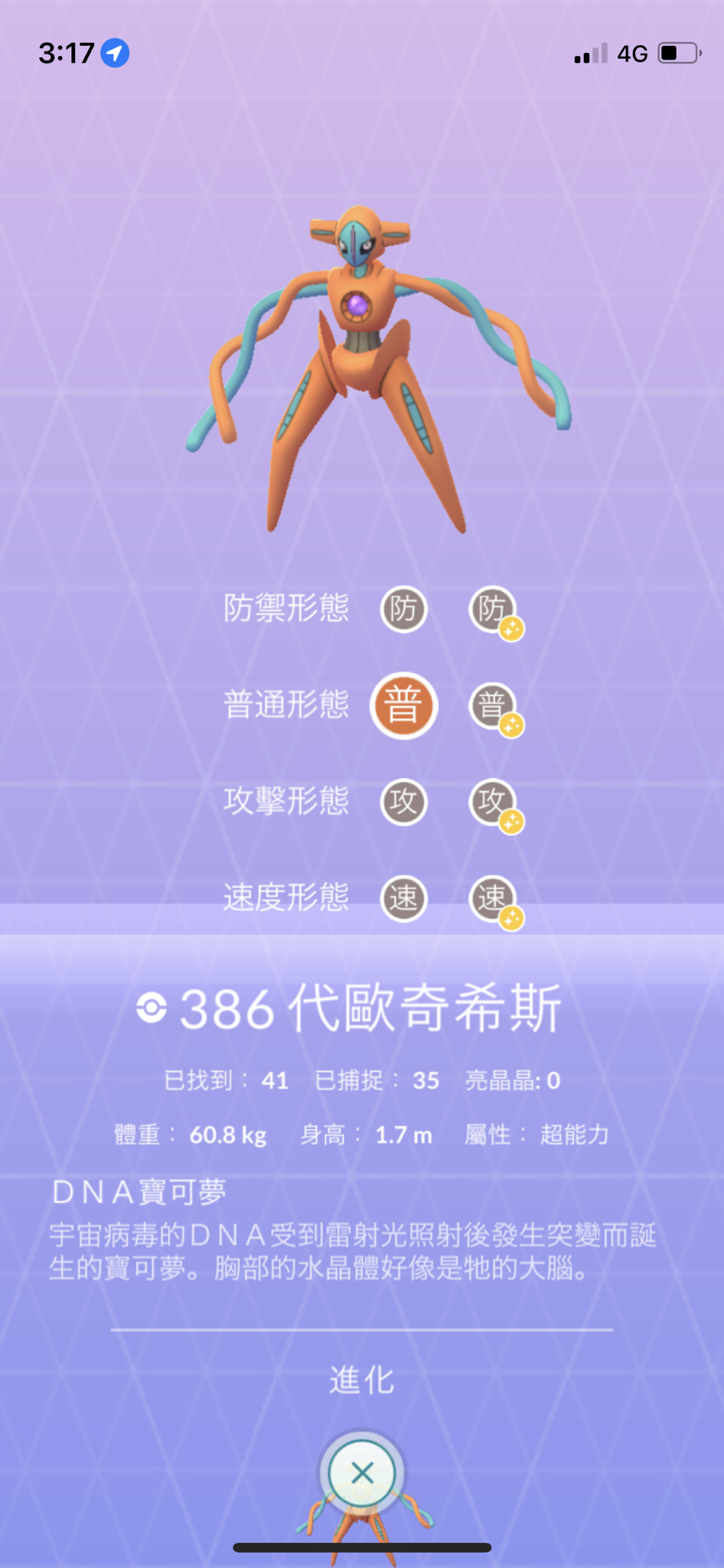Close the Pokédex entry with X
The image size is (724, 1568).
pyautogui.click(x=362, y=1472)
